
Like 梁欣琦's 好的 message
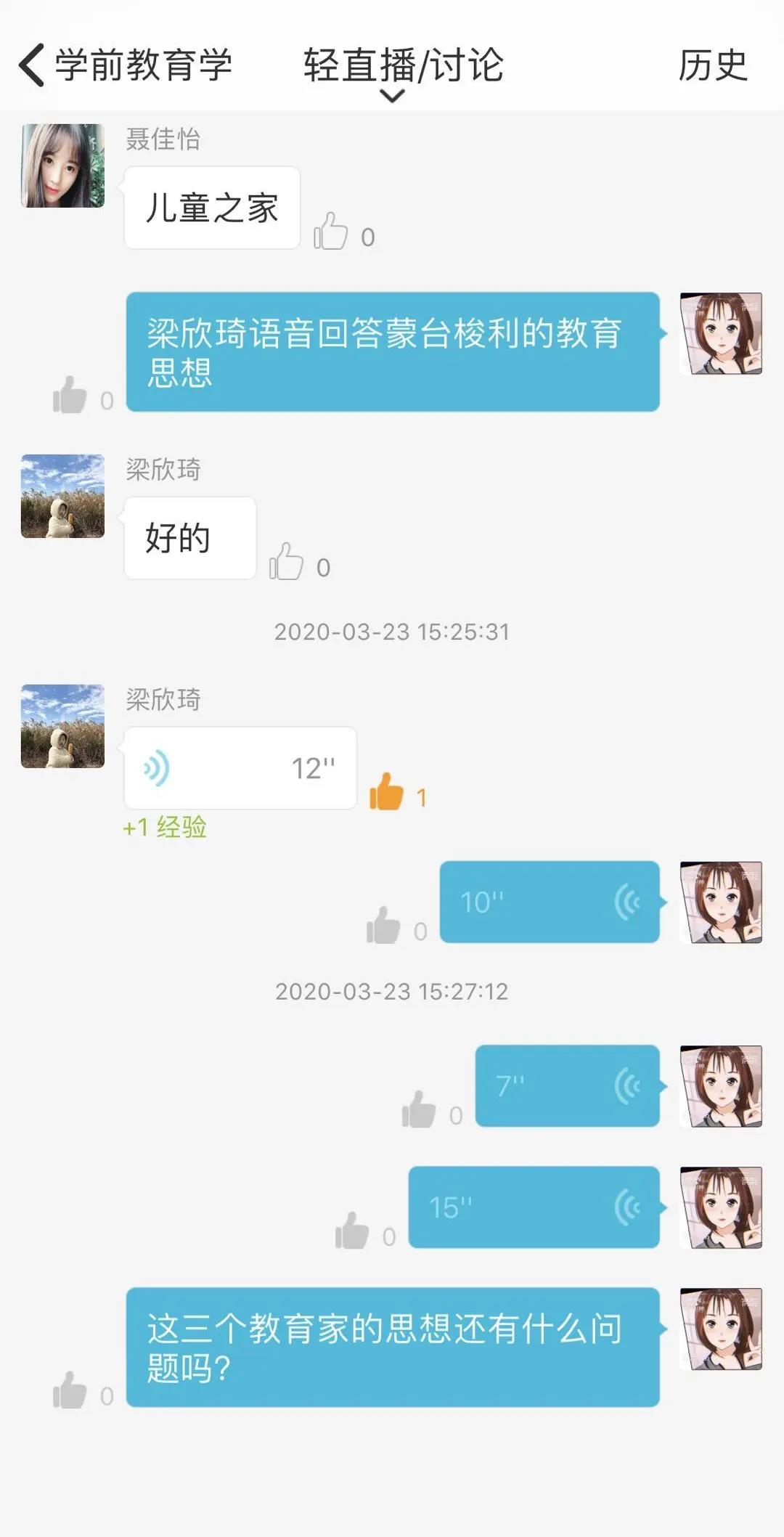[x=286, y=563]
